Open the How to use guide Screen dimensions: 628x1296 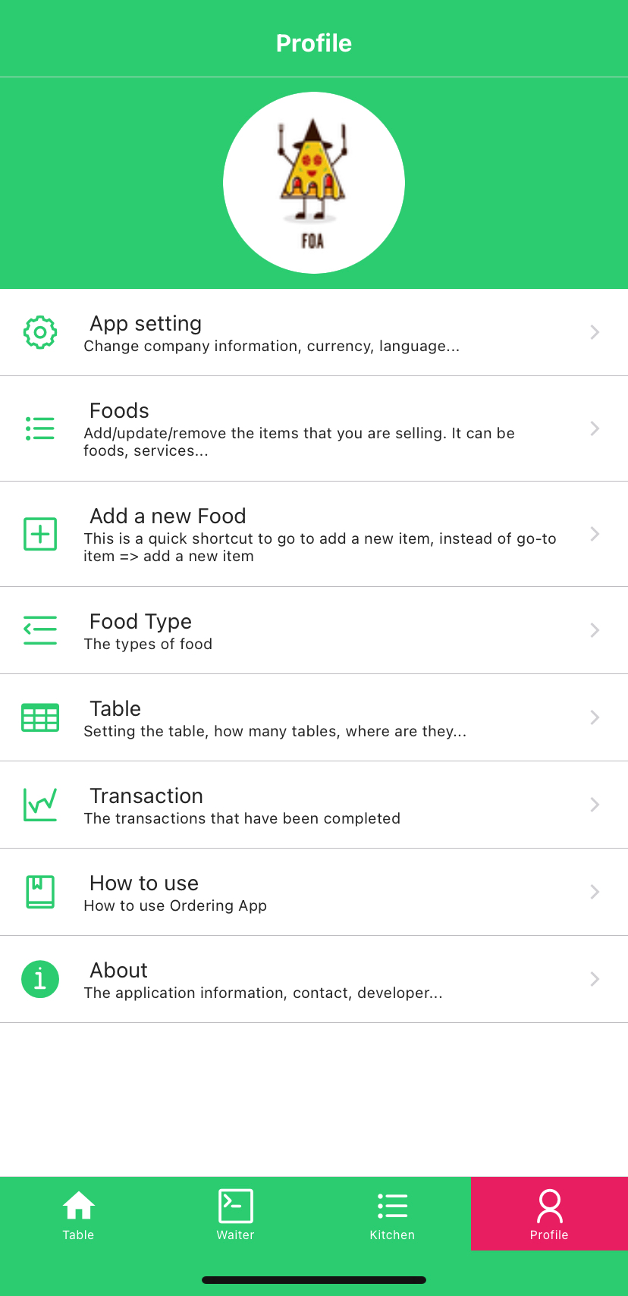point(313,892)
